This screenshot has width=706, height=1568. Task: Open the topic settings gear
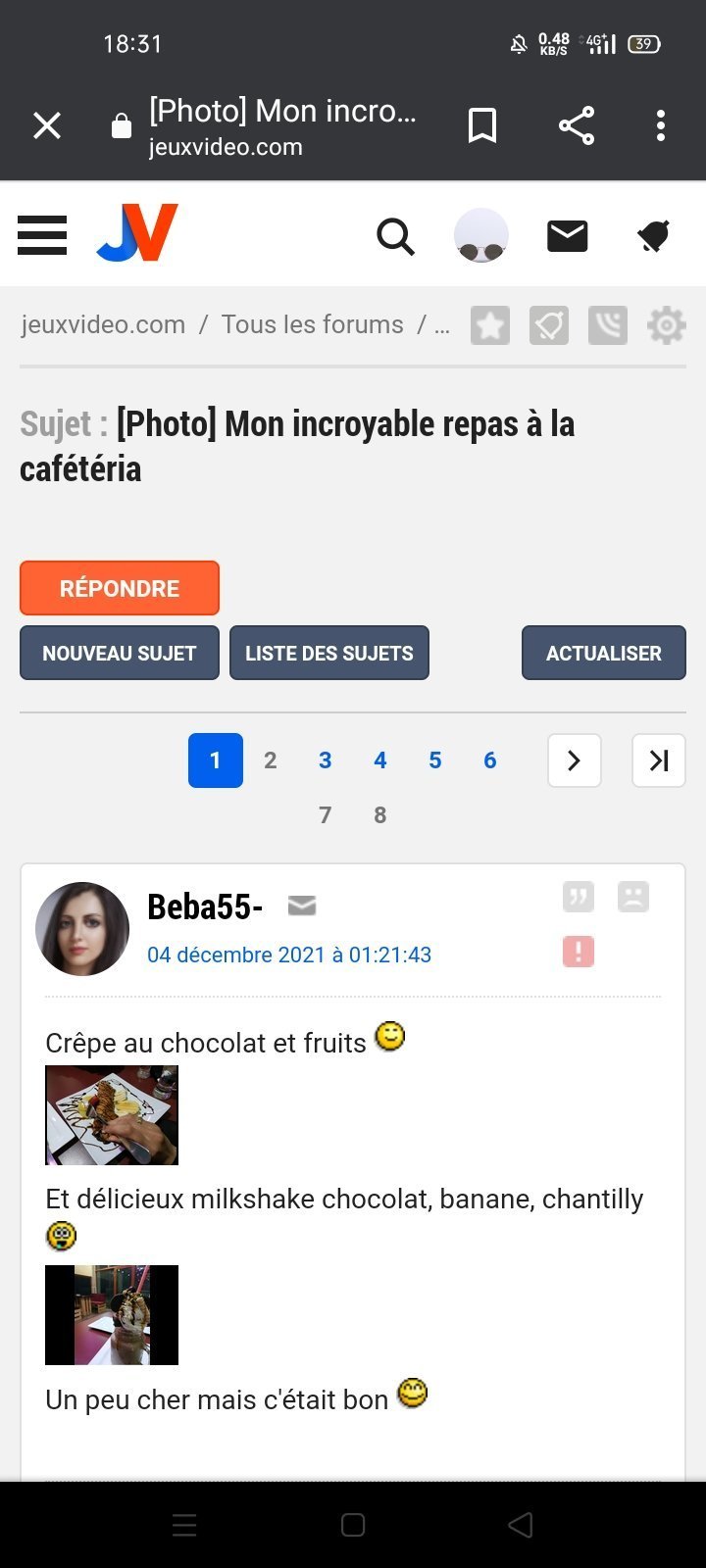pos(667,325)
